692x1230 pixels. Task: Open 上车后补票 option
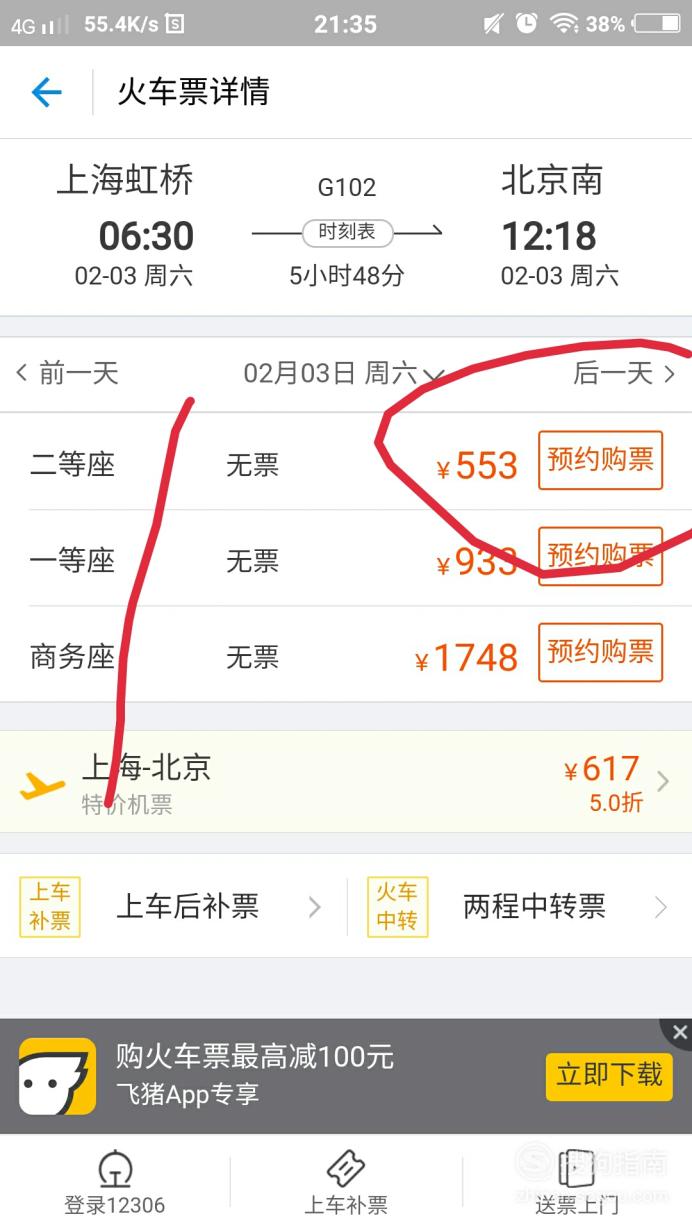point(172,907)
